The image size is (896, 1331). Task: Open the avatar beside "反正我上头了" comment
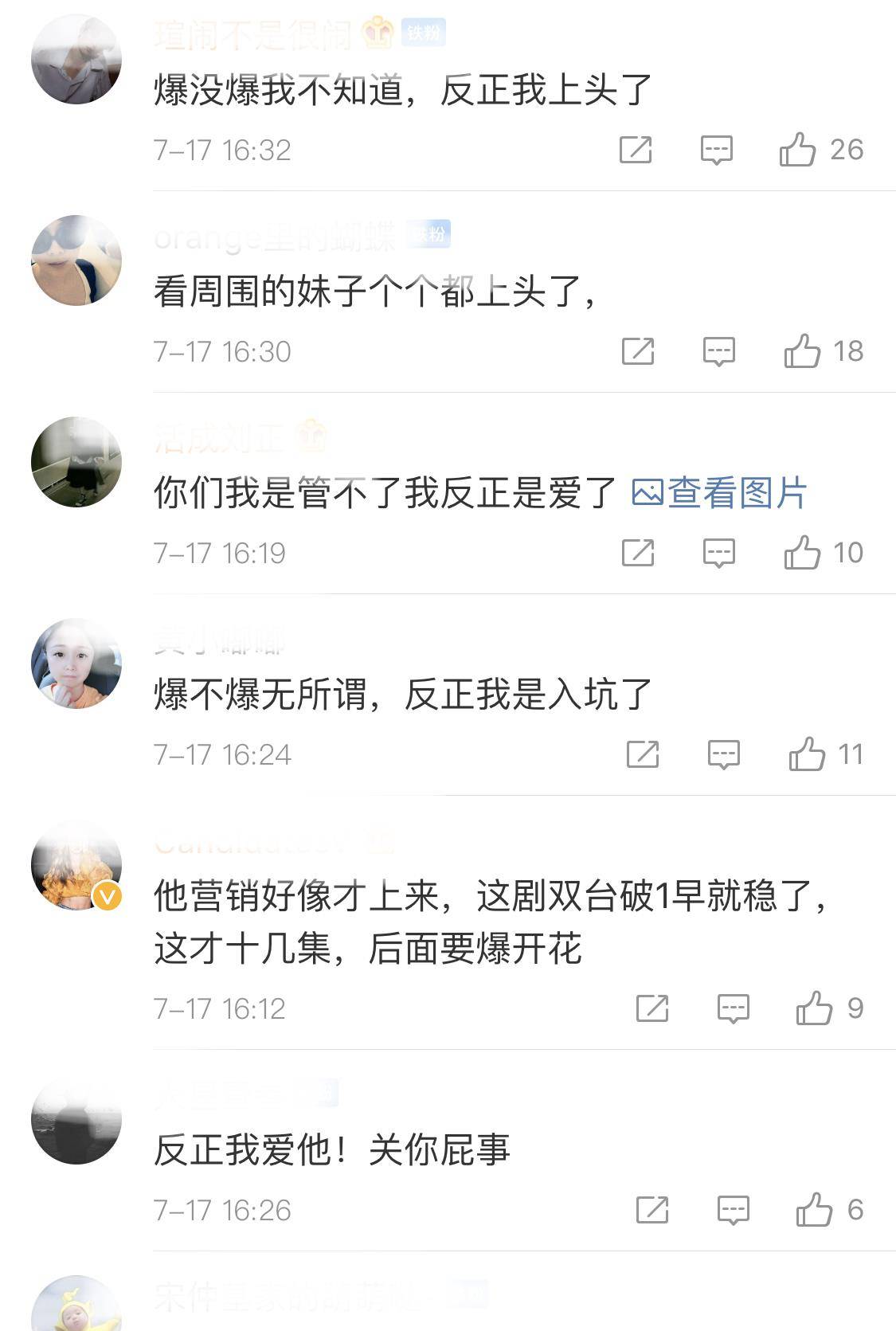point(76,59)
